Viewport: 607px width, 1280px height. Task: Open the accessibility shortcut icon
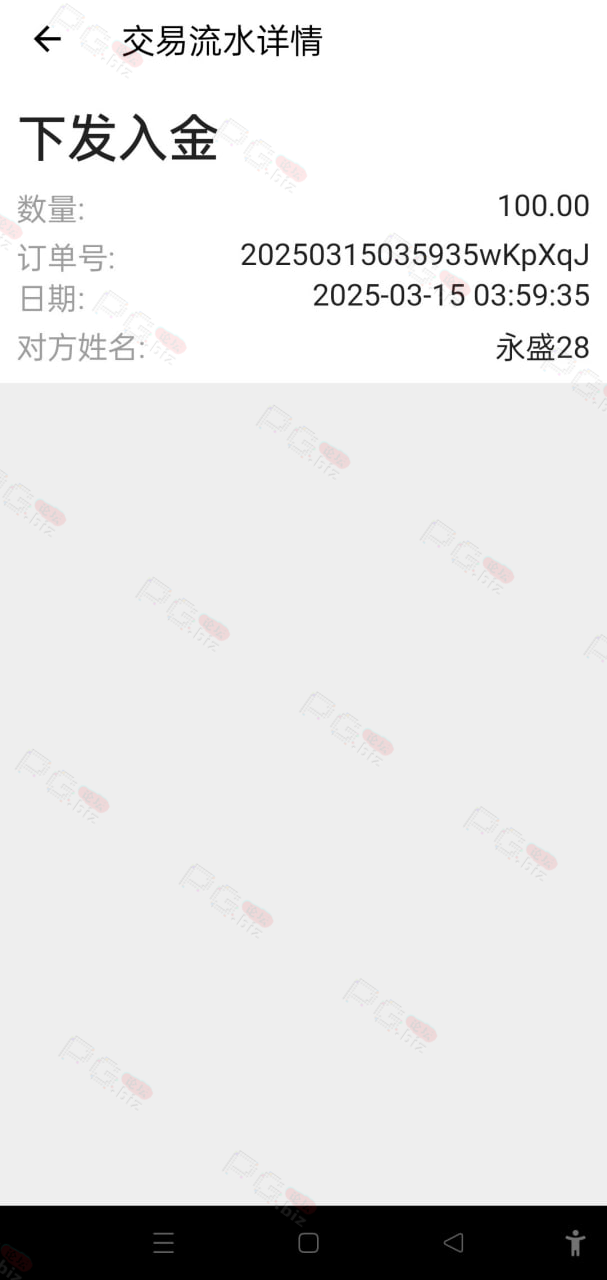tap(575, 1243)
